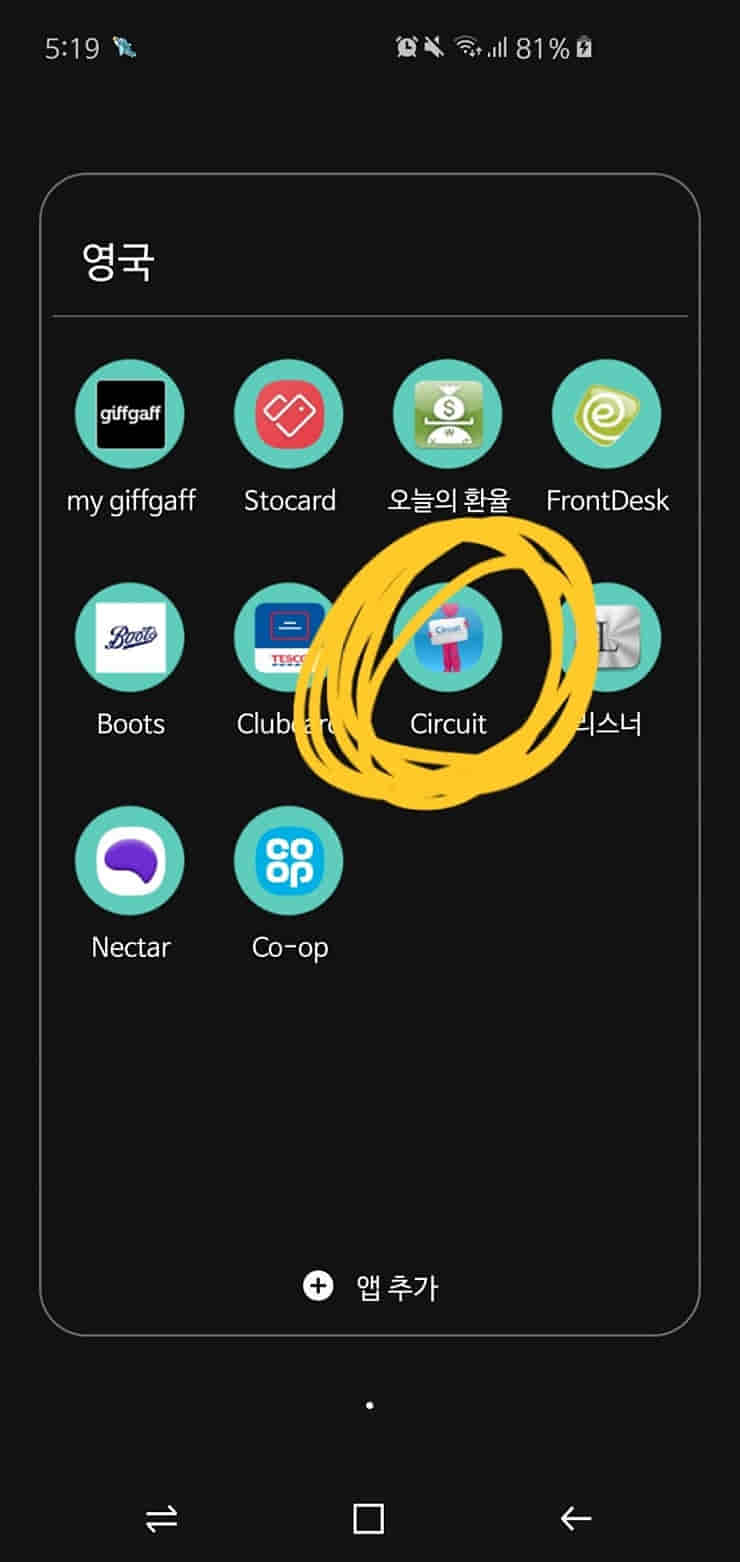This screenshot has width=740, height=1562.
Task: Launch the FrontDesk app
Action: click(x=607, y=414)
